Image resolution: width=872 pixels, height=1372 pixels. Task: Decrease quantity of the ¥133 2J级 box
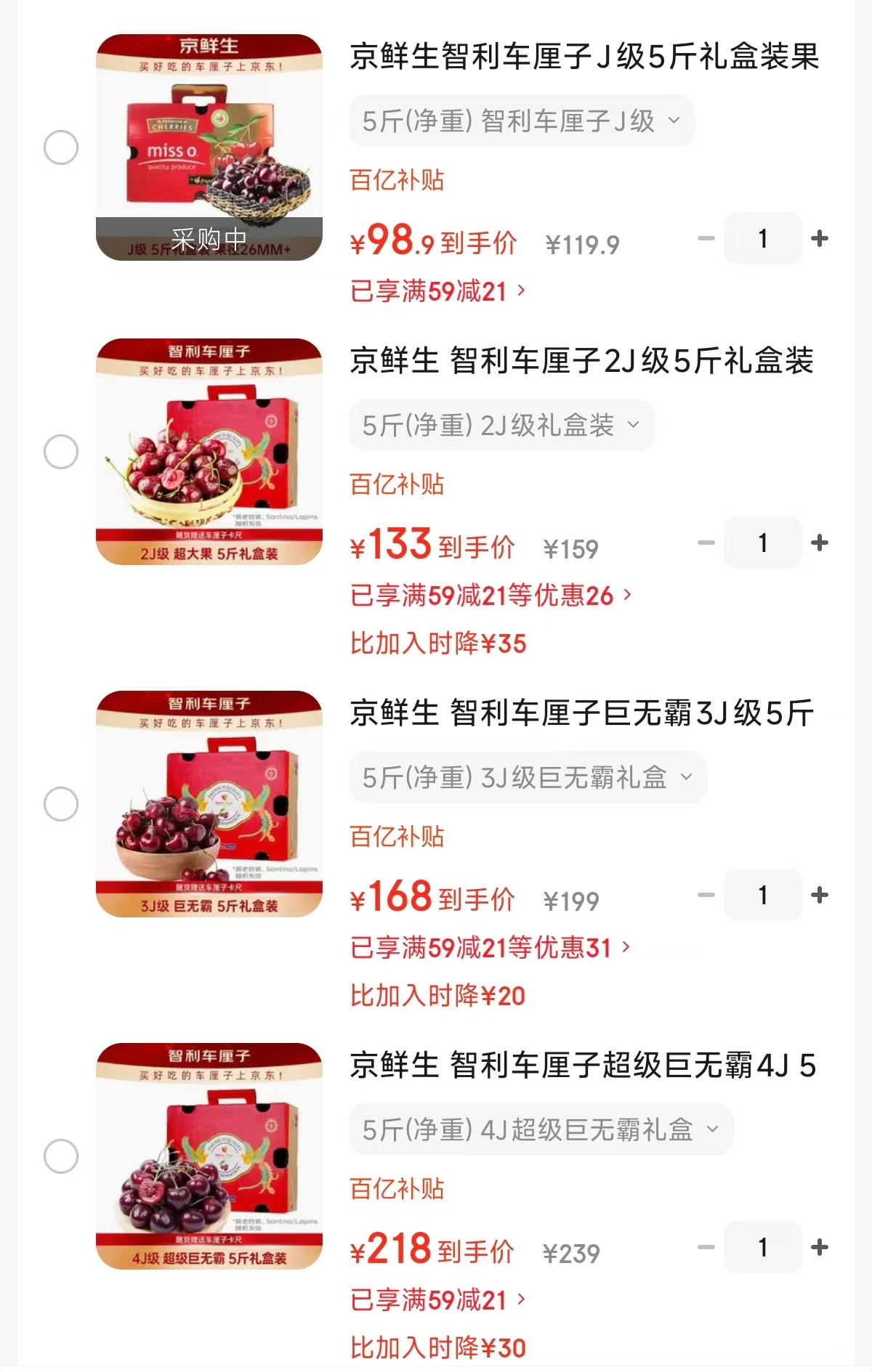click(x=706, y=543)
